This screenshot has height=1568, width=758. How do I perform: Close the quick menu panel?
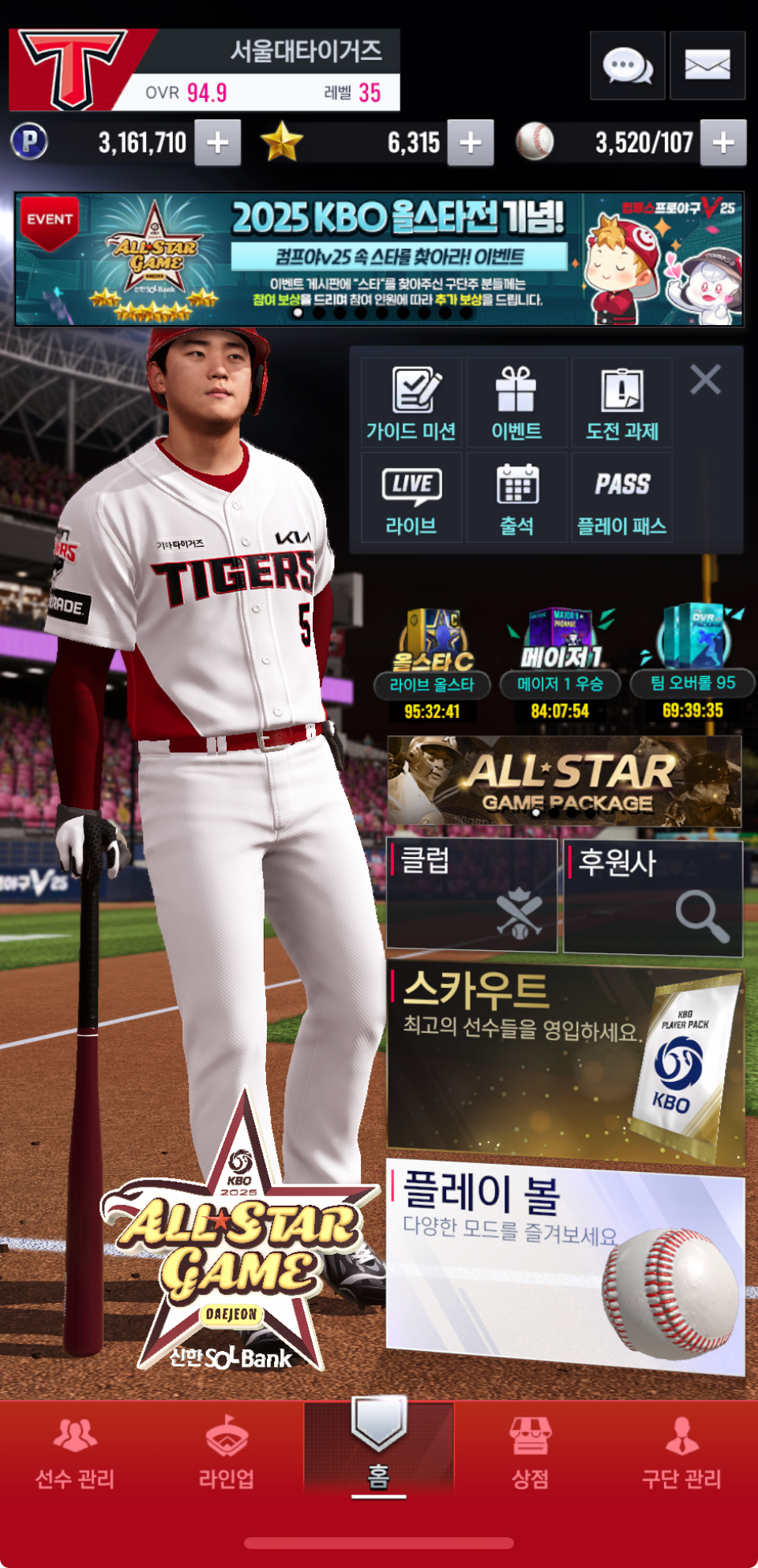click(x=705, y=380)
